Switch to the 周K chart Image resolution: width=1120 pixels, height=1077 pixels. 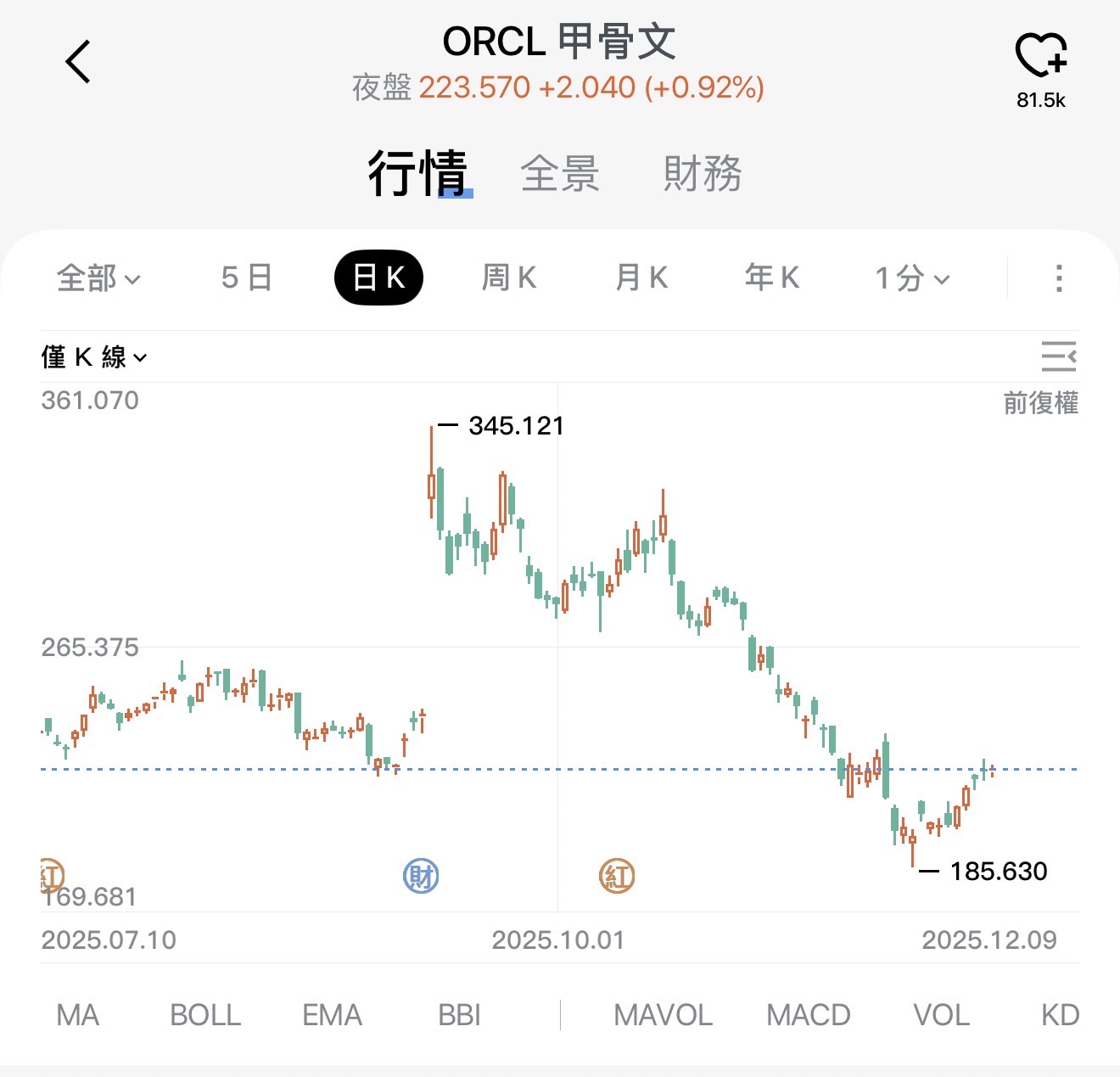click(x=509, y=278)
